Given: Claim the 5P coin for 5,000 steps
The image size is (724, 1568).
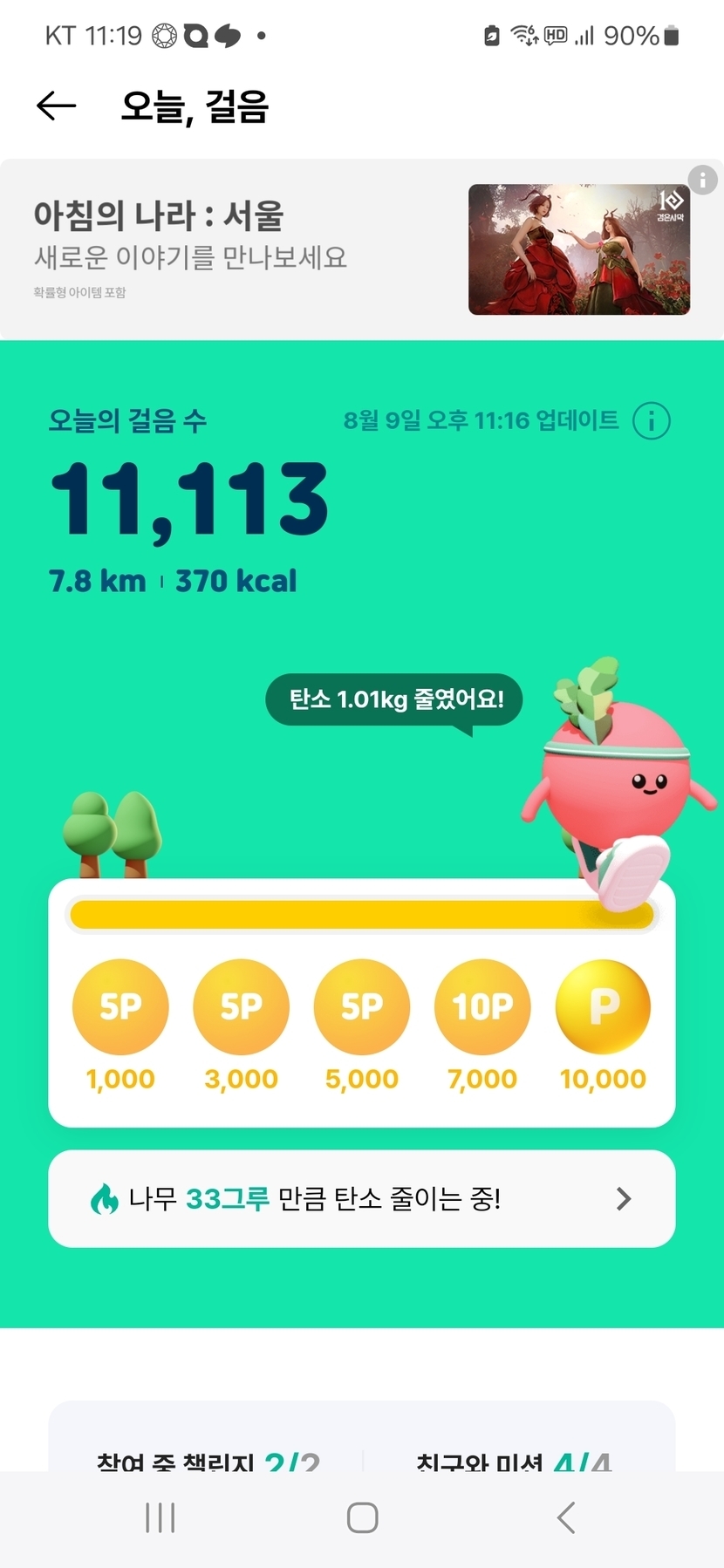Looking at the screenshot, I should (x=362, y=1006).
